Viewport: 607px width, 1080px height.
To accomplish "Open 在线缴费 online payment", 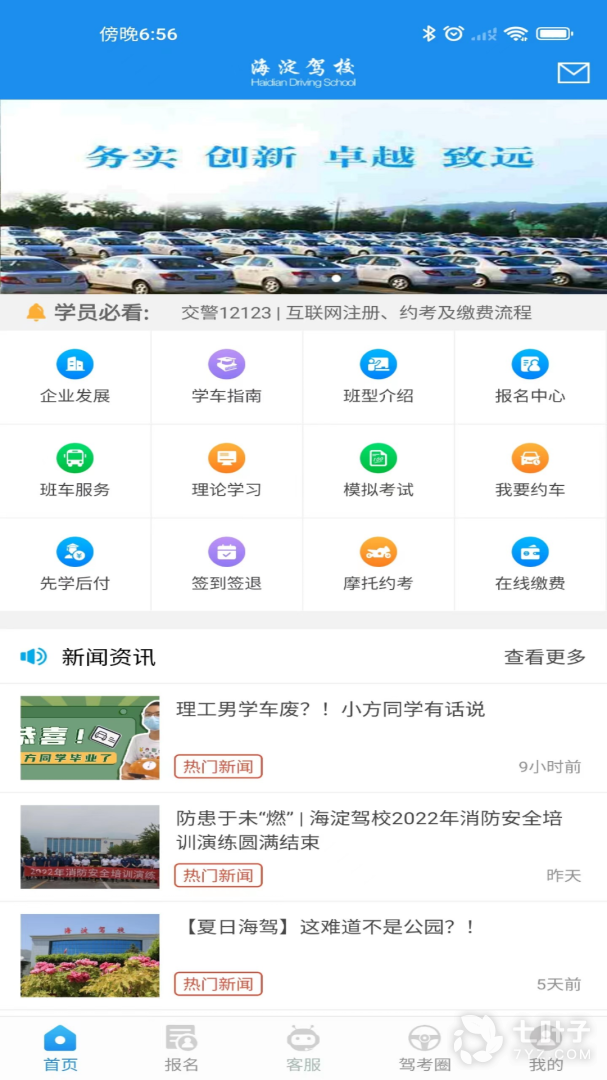I will (x=530, y=565).
